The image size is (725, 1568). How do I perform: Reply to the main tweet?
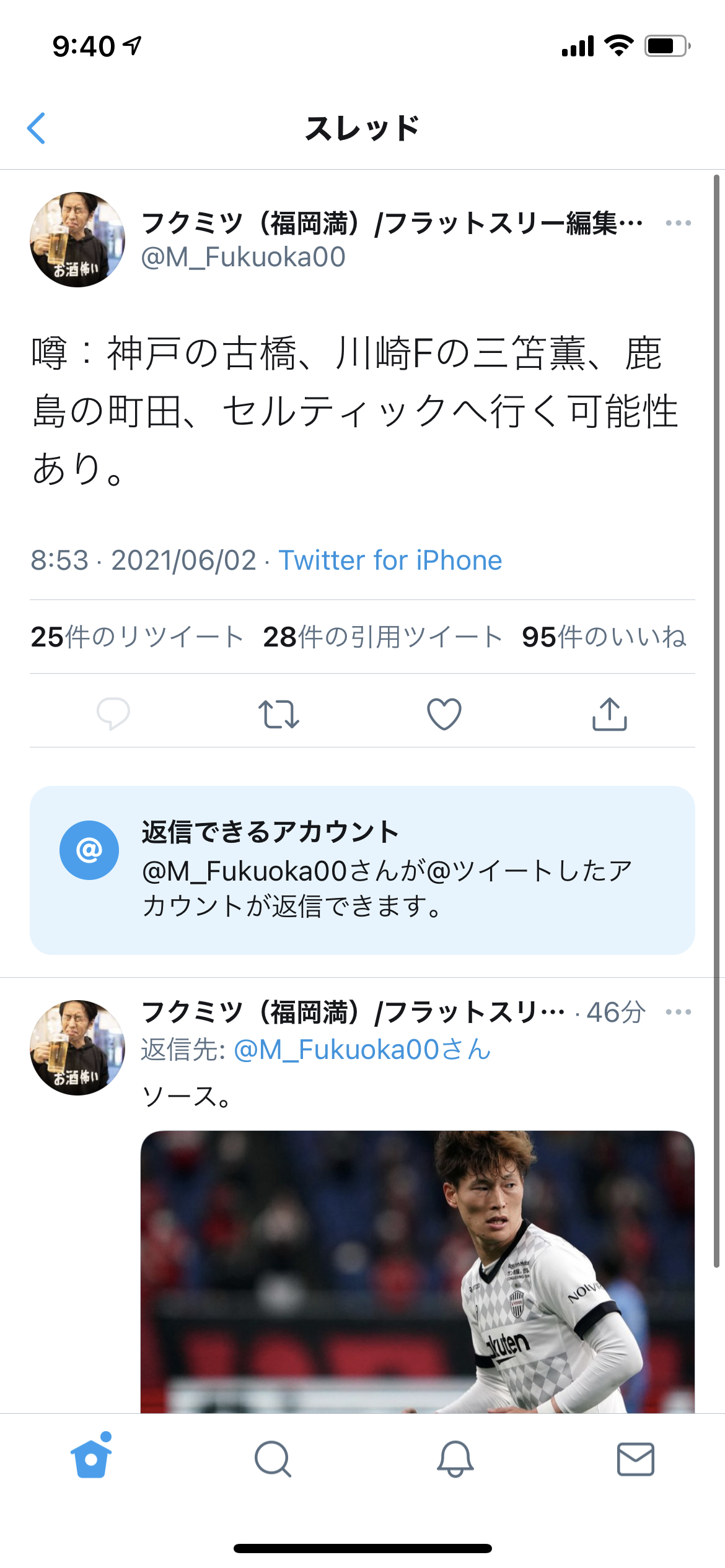tap(113, 713)
